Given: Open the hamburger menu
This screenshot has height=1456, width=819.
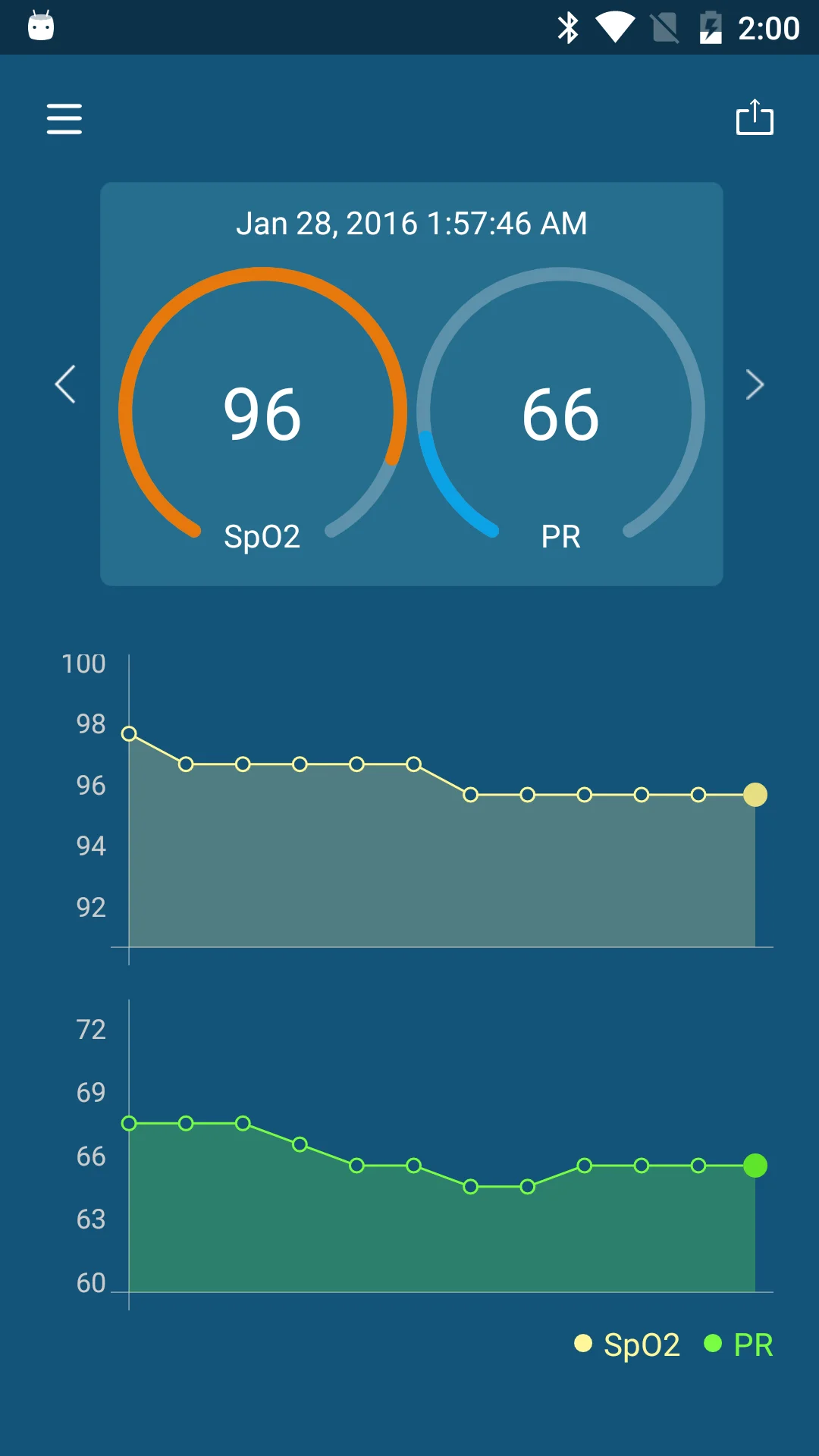Looking at the screenshot, I should [x=64, y=119].
